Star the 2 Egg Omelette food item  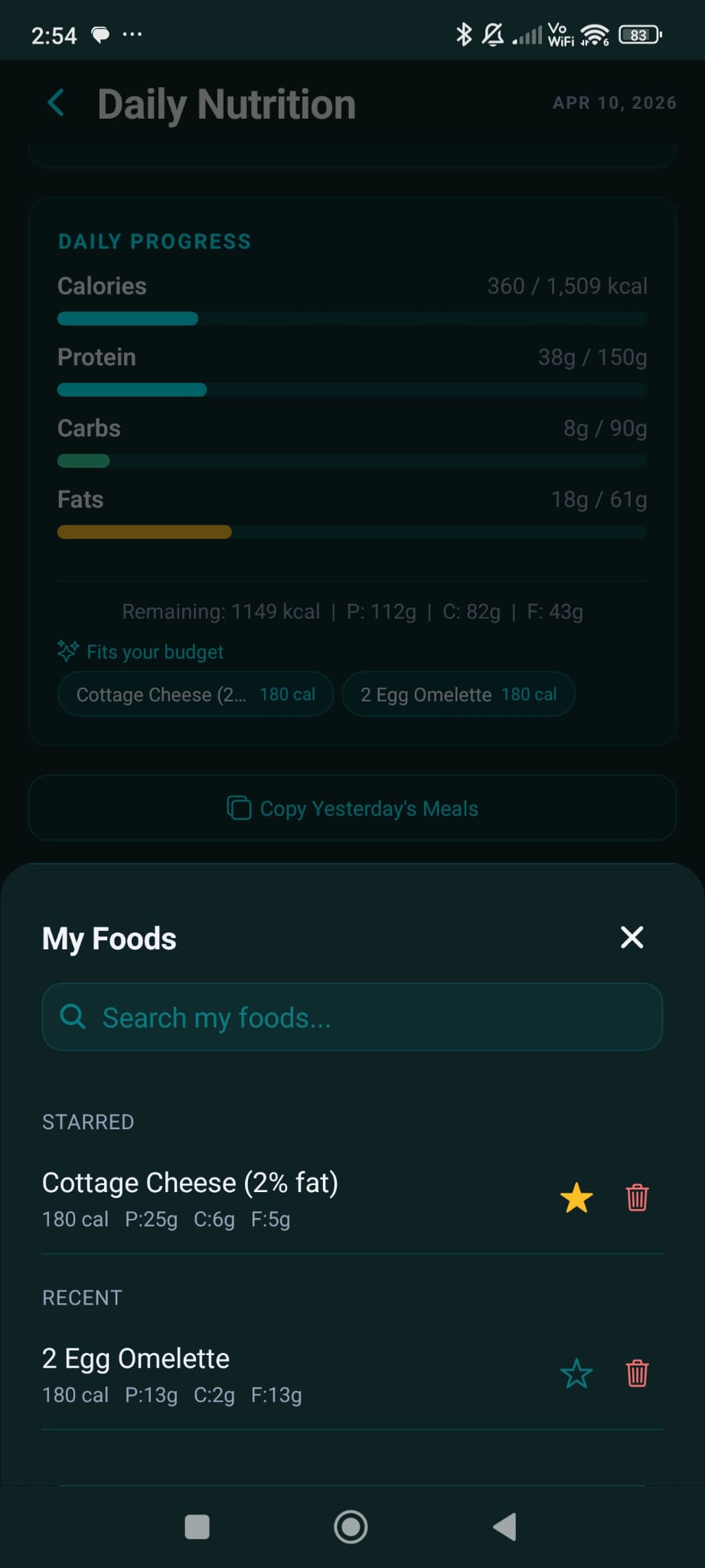point(577,1373)
